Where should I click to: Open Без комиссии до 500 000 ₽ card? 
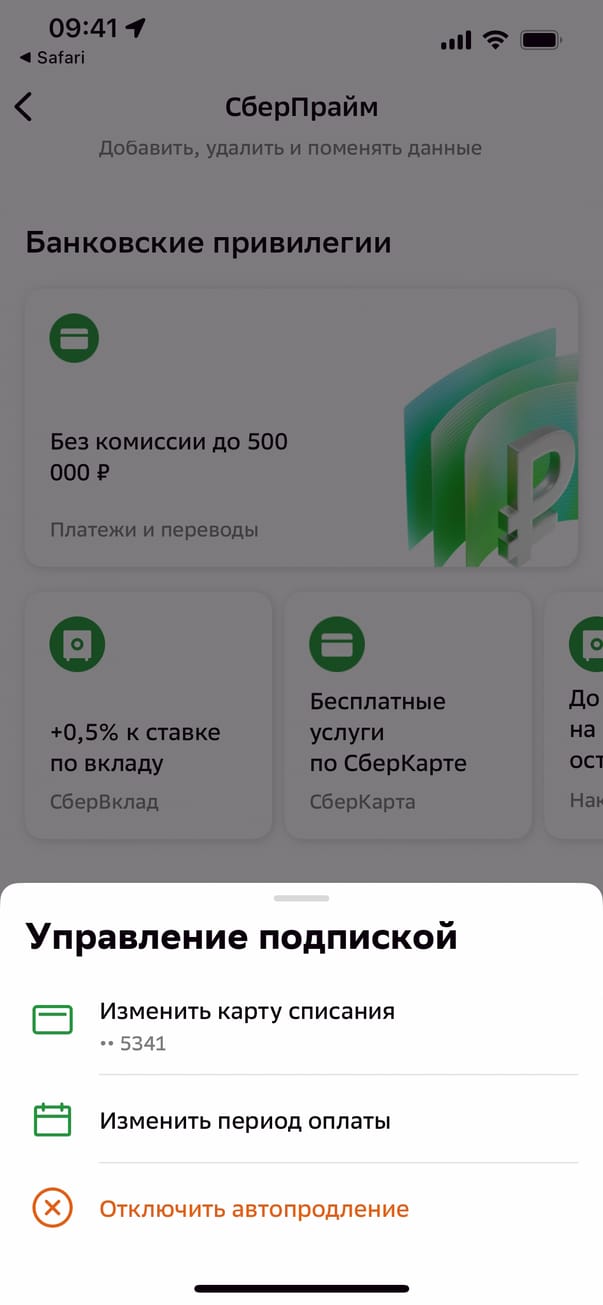(x=300, y=428)
